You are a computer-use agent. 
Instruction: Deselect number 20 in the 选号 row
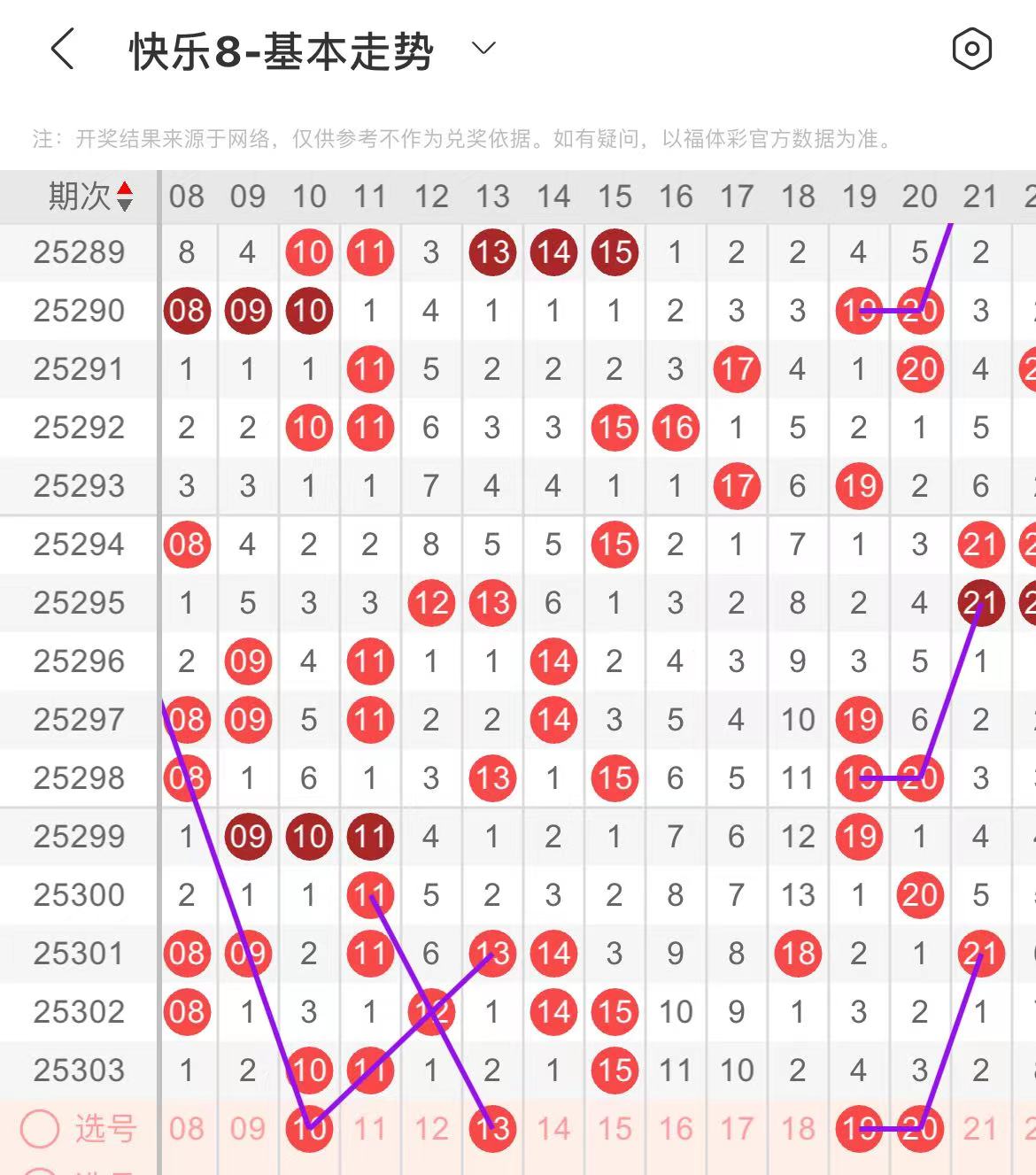pyautogui.click(x=920, y=1129)
